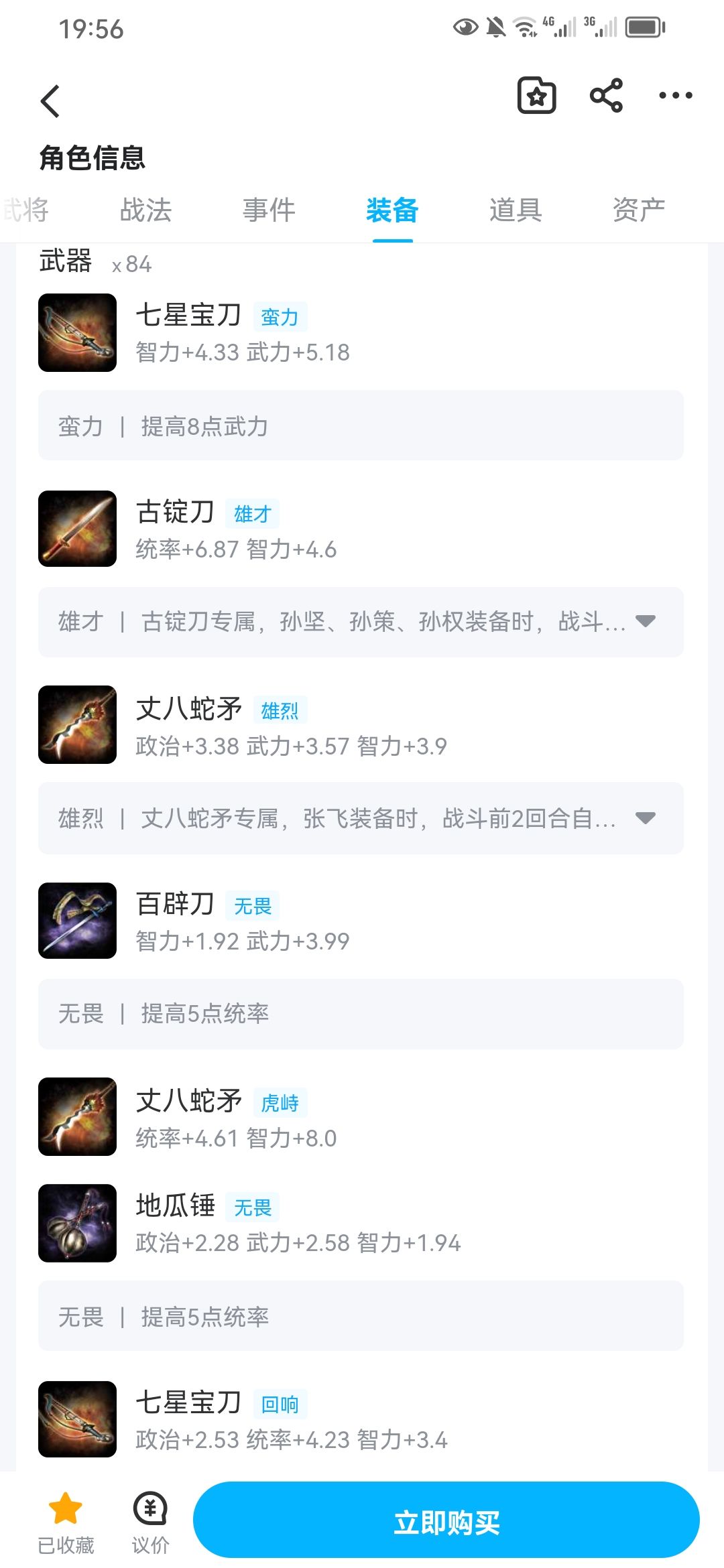The image size is (724, 1568).
Task: Tap the 虎峙 tag on 丈八蛇矛
Action: pyautogui.click(x=281, y=1101)
